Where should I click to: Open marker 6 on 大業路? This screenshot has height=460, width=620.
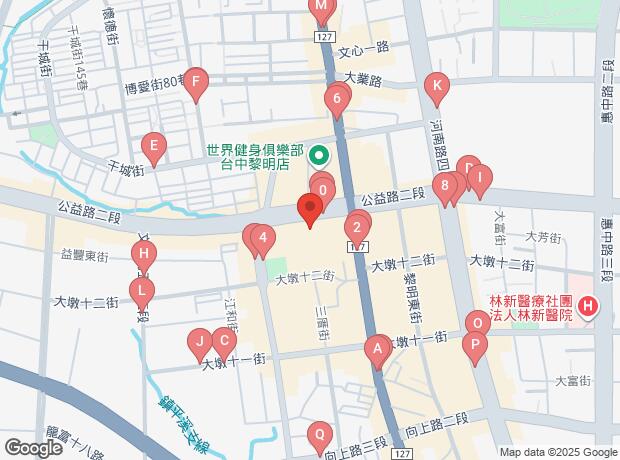[337, 100]
